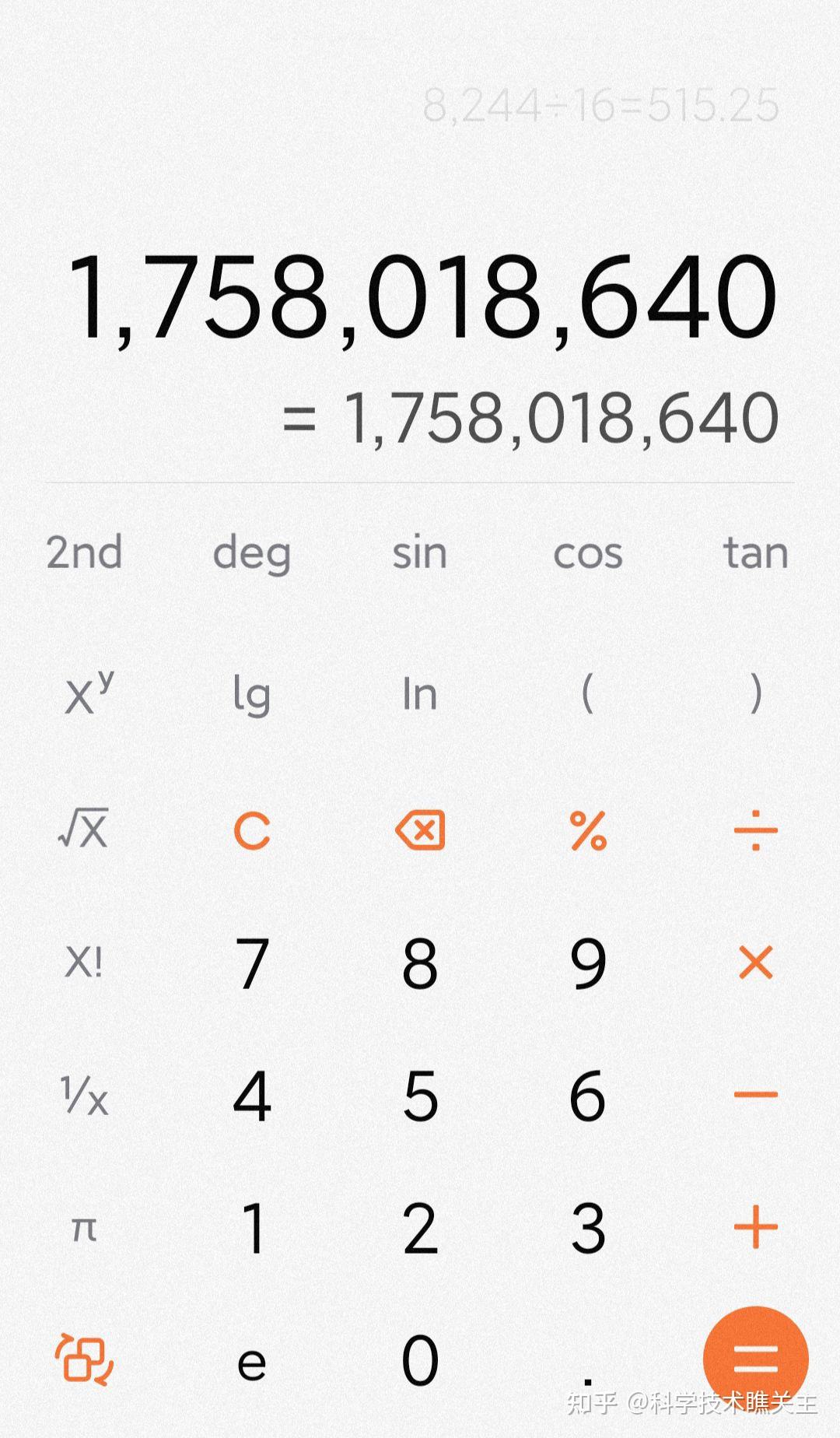Tap the percent key
The height and width of the screenshot is (1438, 840).
pyautogui.click(x=588, y=830)
